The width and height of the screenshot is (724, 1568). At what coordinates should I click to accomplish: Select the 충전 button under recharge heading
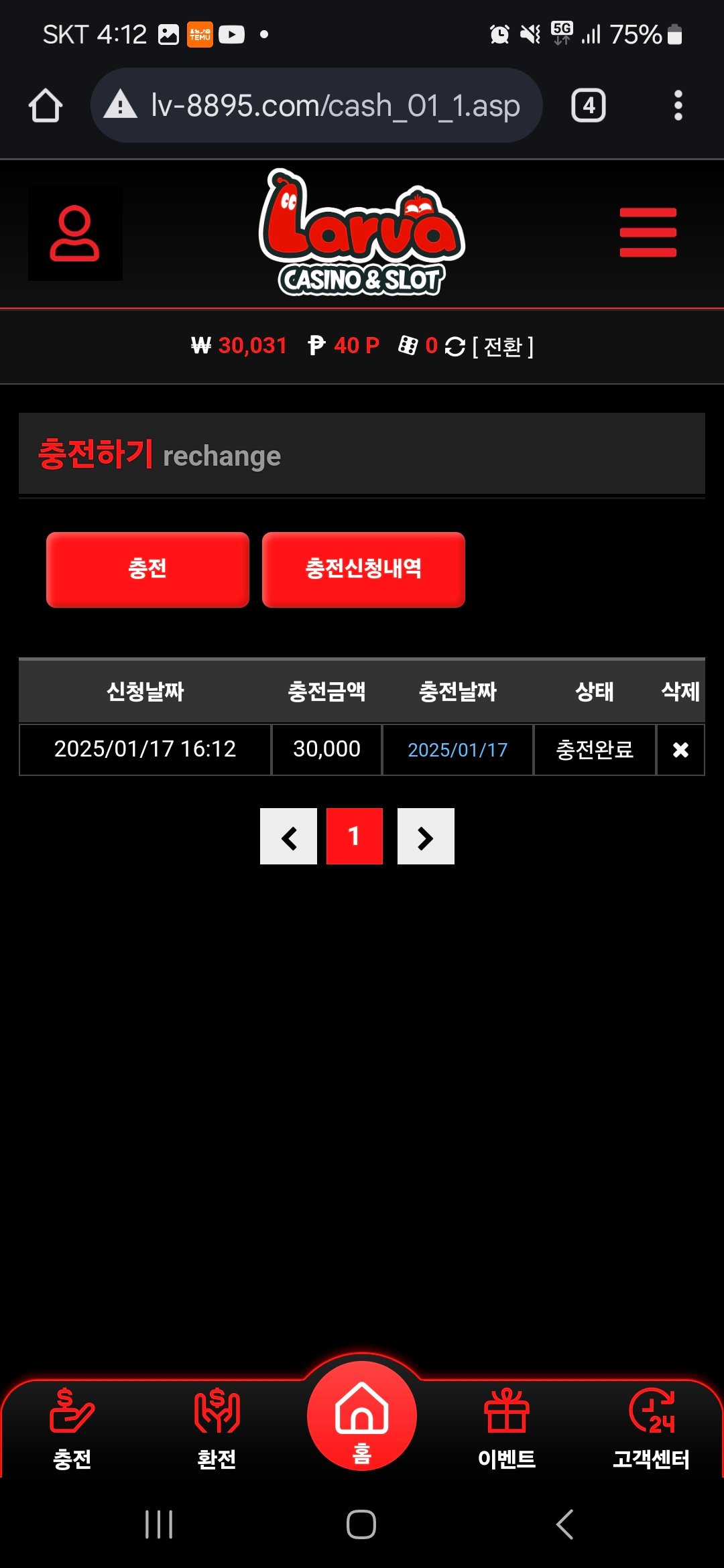pyautogui.click(x=147, y=570)
